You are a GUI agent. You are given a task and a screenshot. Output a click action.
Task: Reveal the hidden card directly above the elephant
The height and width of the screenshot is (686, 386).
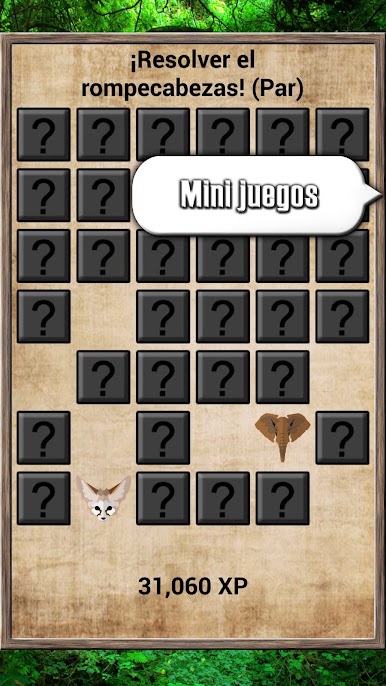tap(282, 377)
